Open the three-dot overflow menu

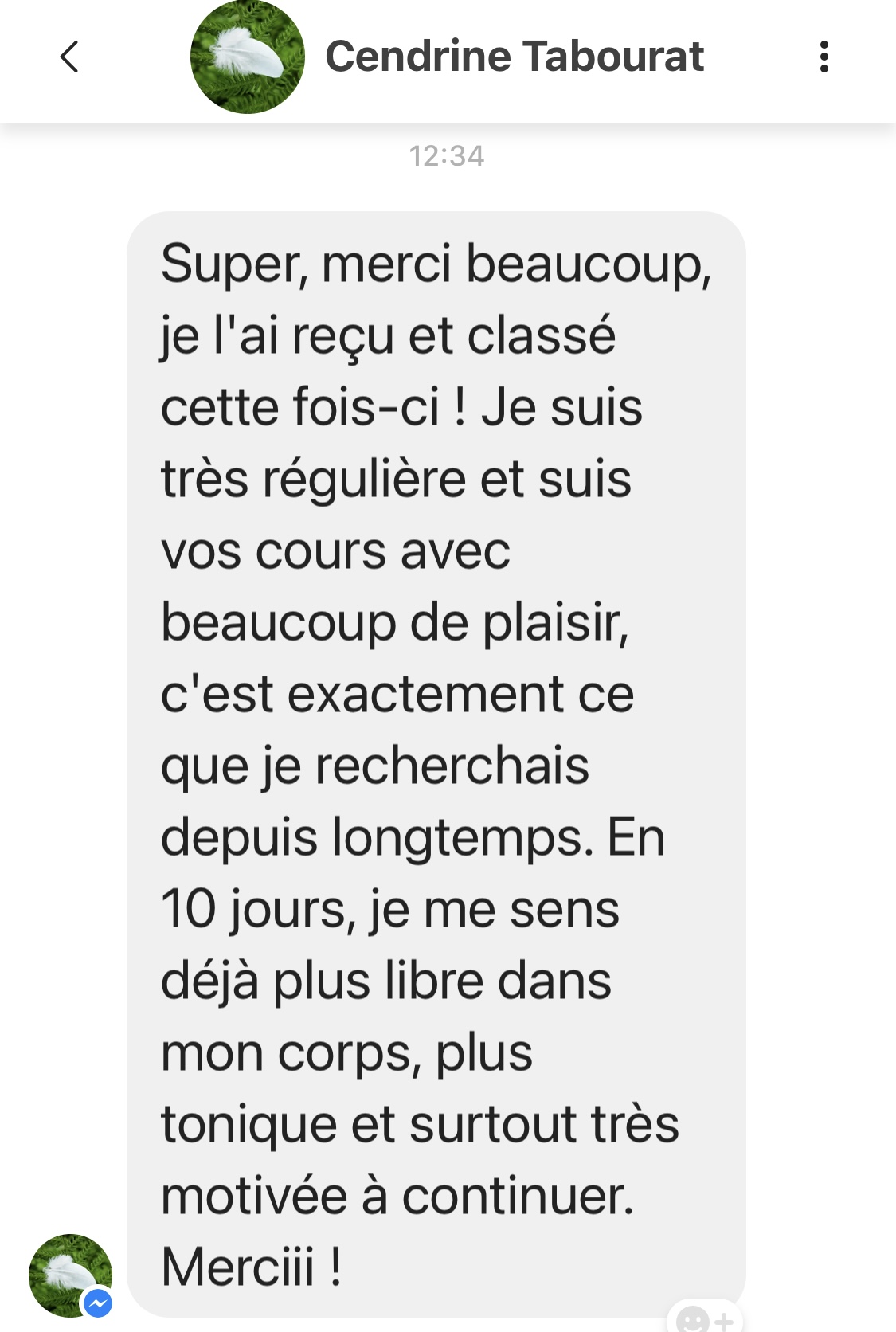824,57
